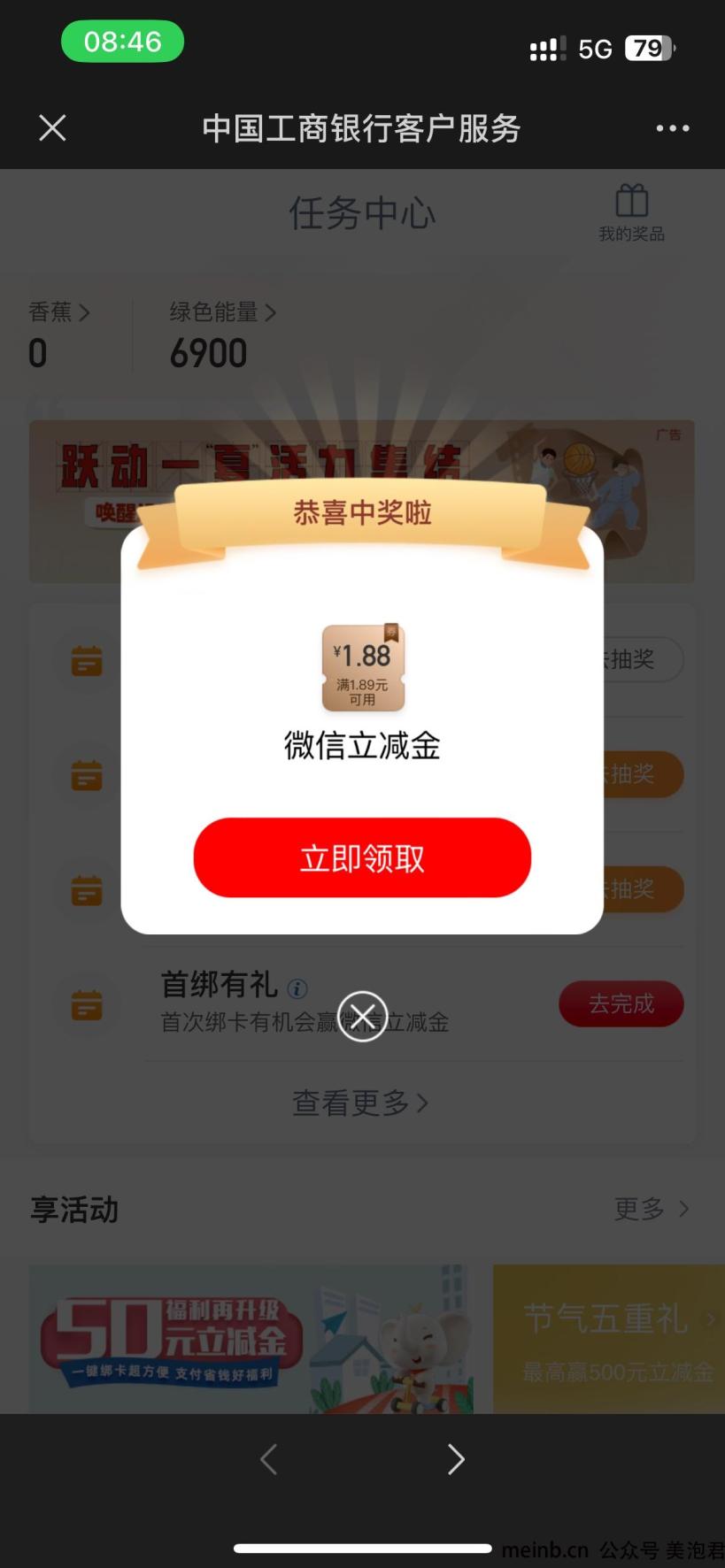
Task: Dismiss the prize popup with the circled X
Action: (363, 1016)
